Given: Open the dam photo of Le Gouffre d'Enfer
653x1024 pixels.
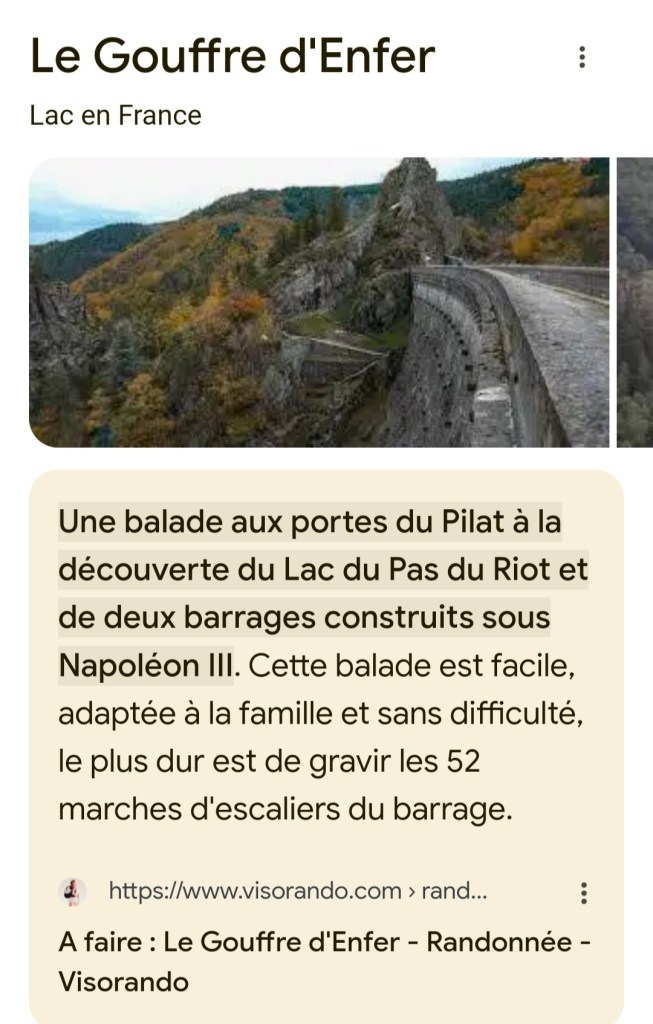Looking at the screenshot, I should 318,302.
